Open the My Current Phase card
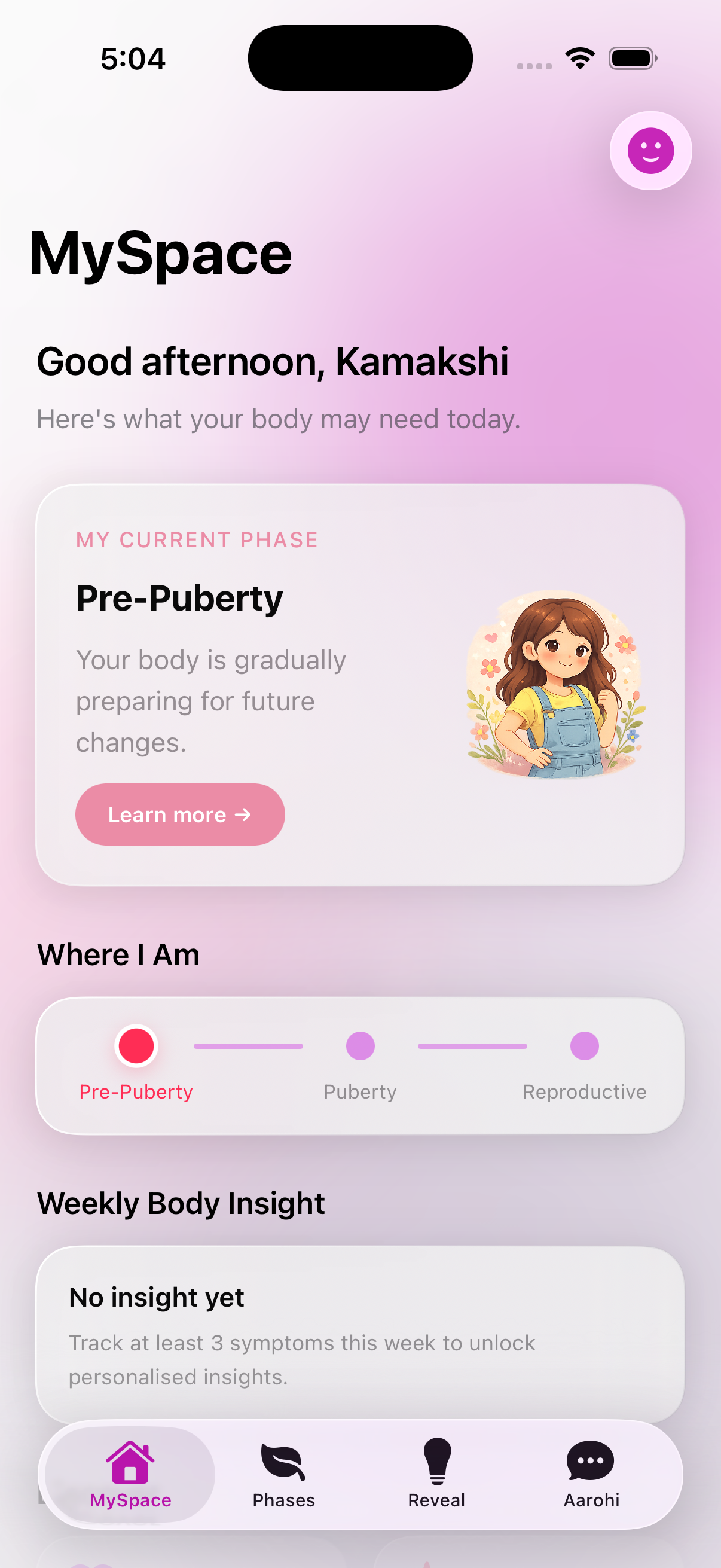Viewport: 721px width, 1568px height. tap(360, 684)
